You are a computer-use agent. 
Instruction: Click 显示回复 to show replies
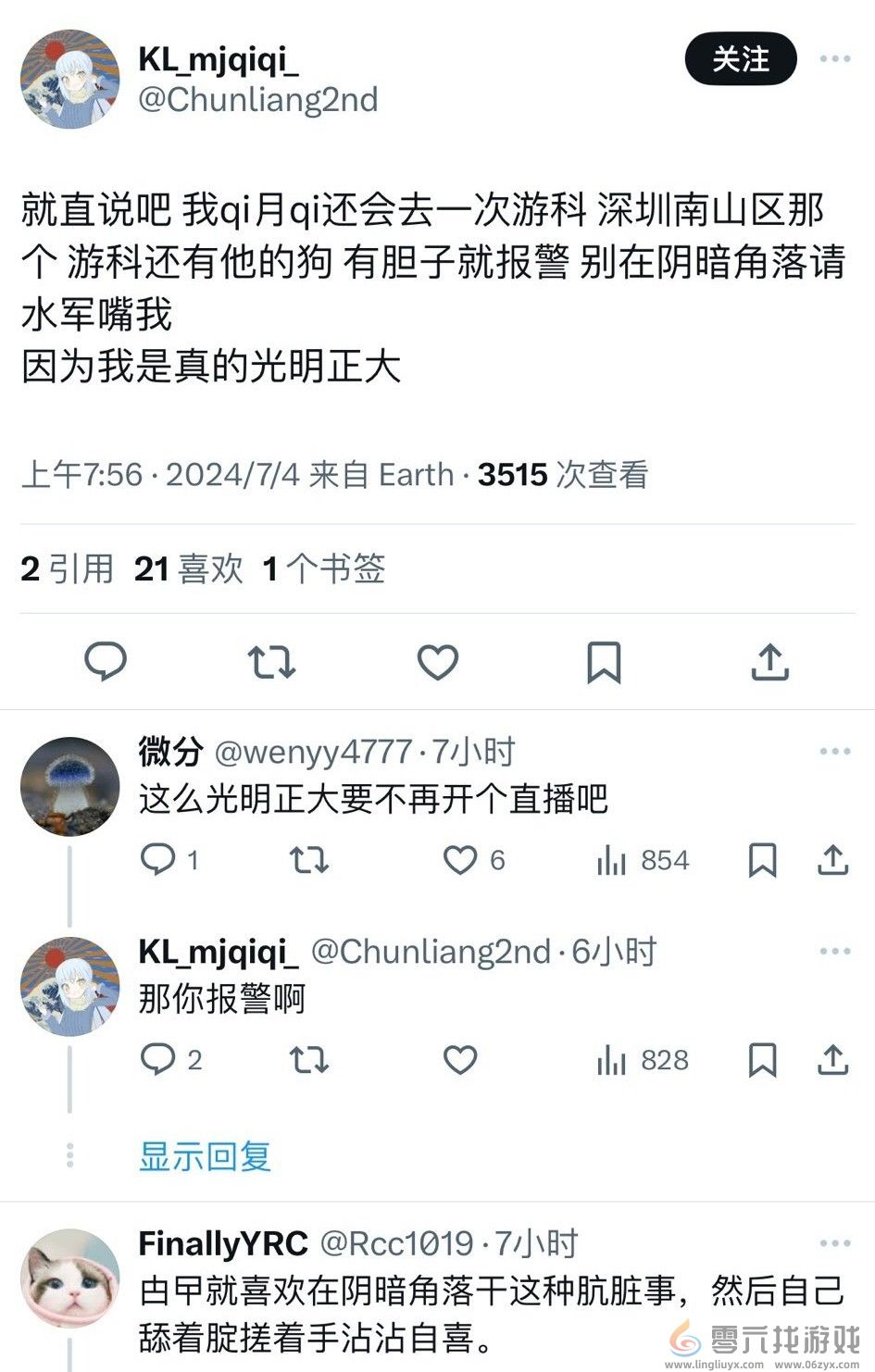204,1156
